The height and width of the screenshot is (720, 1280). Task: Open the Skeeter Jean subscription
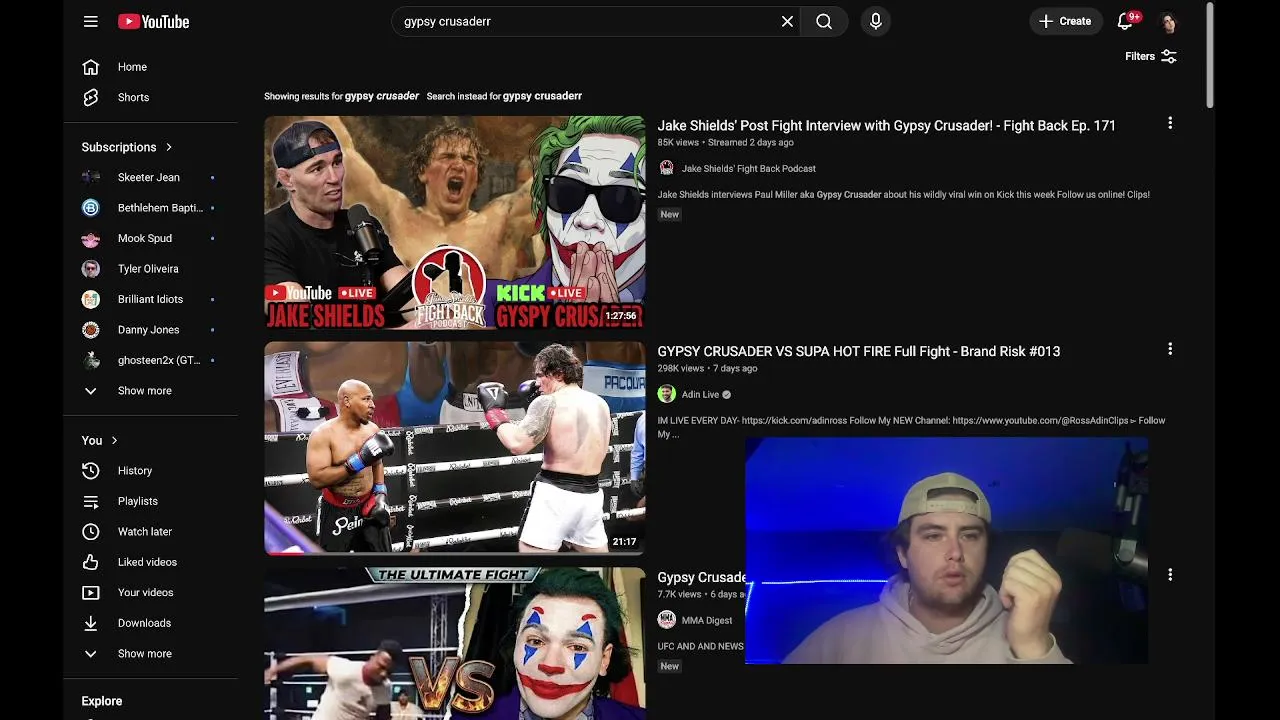pos(148,177)
